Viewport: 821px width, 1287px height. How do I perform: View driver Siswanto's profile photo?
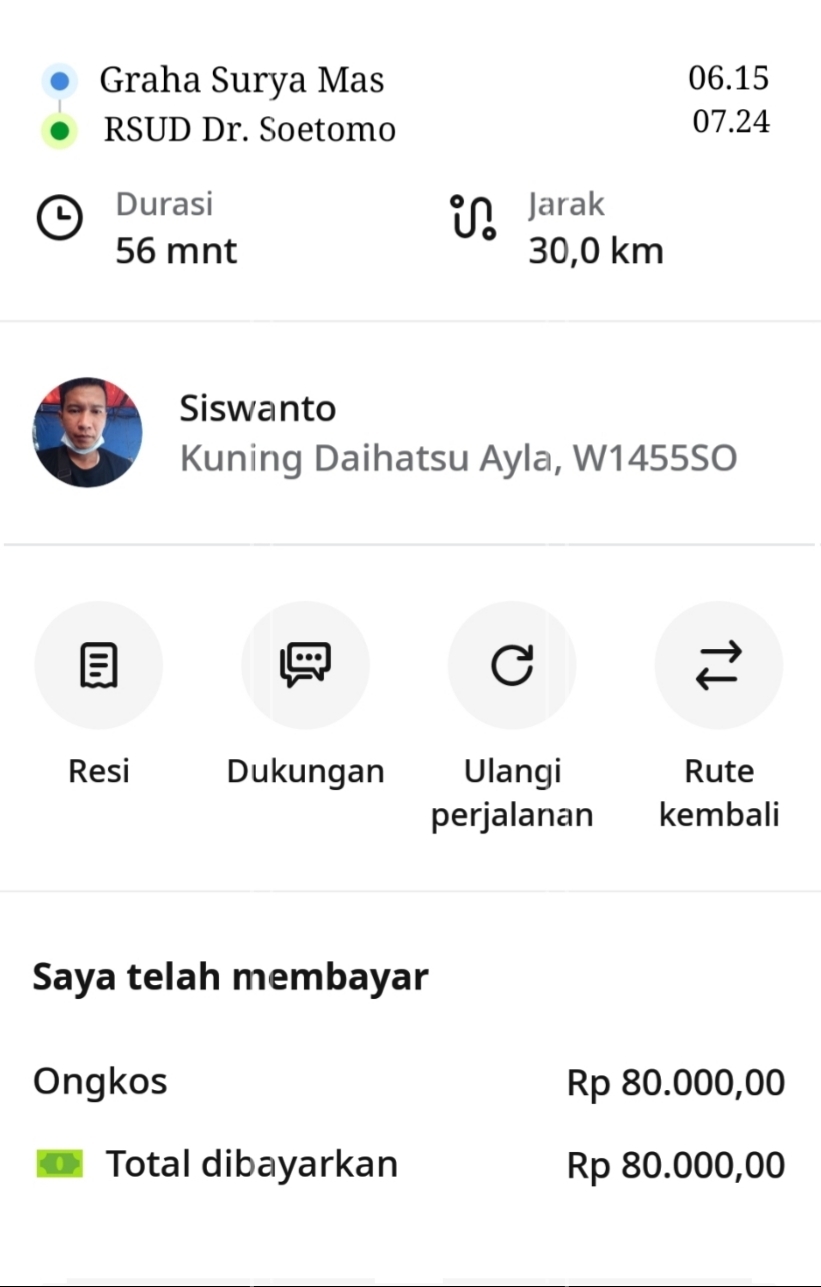pyautogui.click(x=88, y=432)
